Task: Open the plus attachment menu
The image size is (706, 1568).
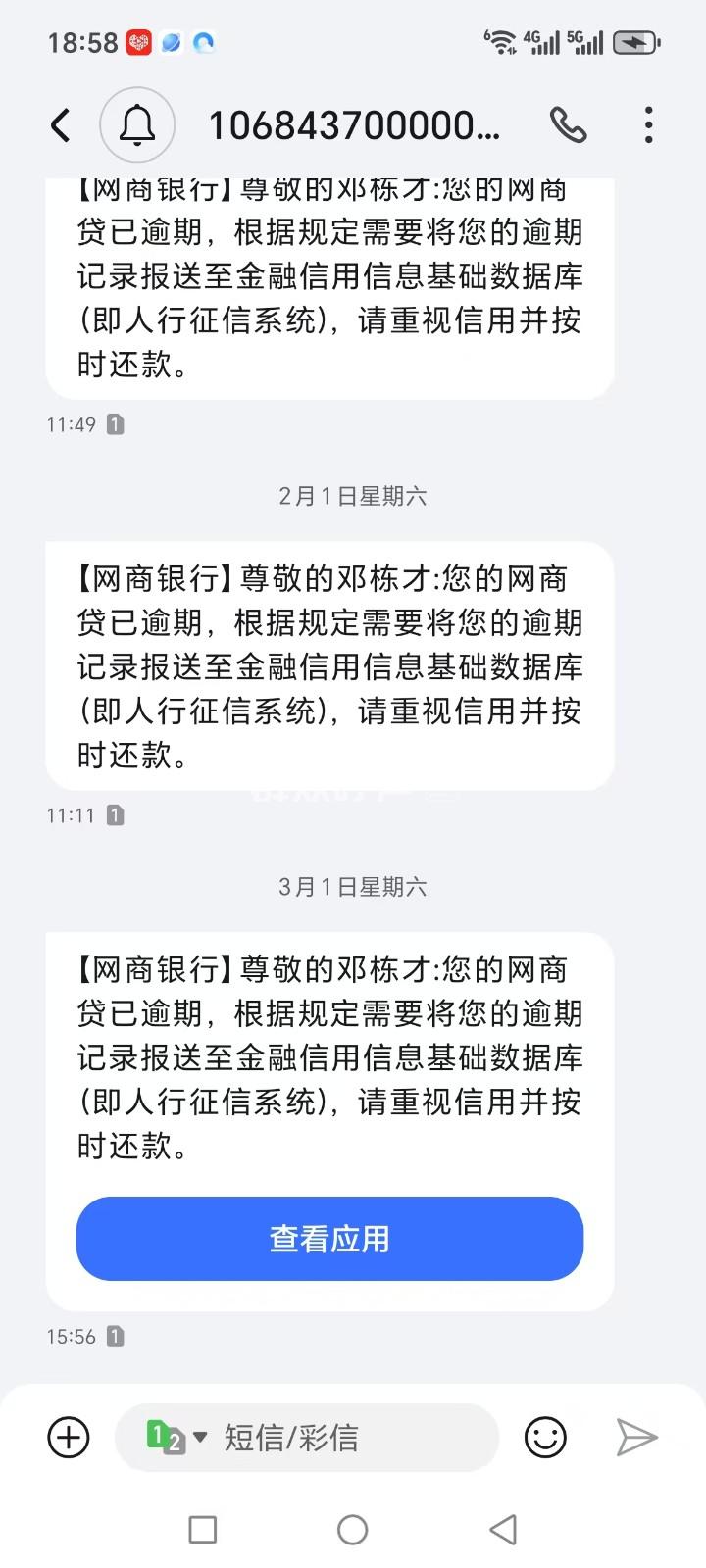Action: click(x=69, y=1438)
